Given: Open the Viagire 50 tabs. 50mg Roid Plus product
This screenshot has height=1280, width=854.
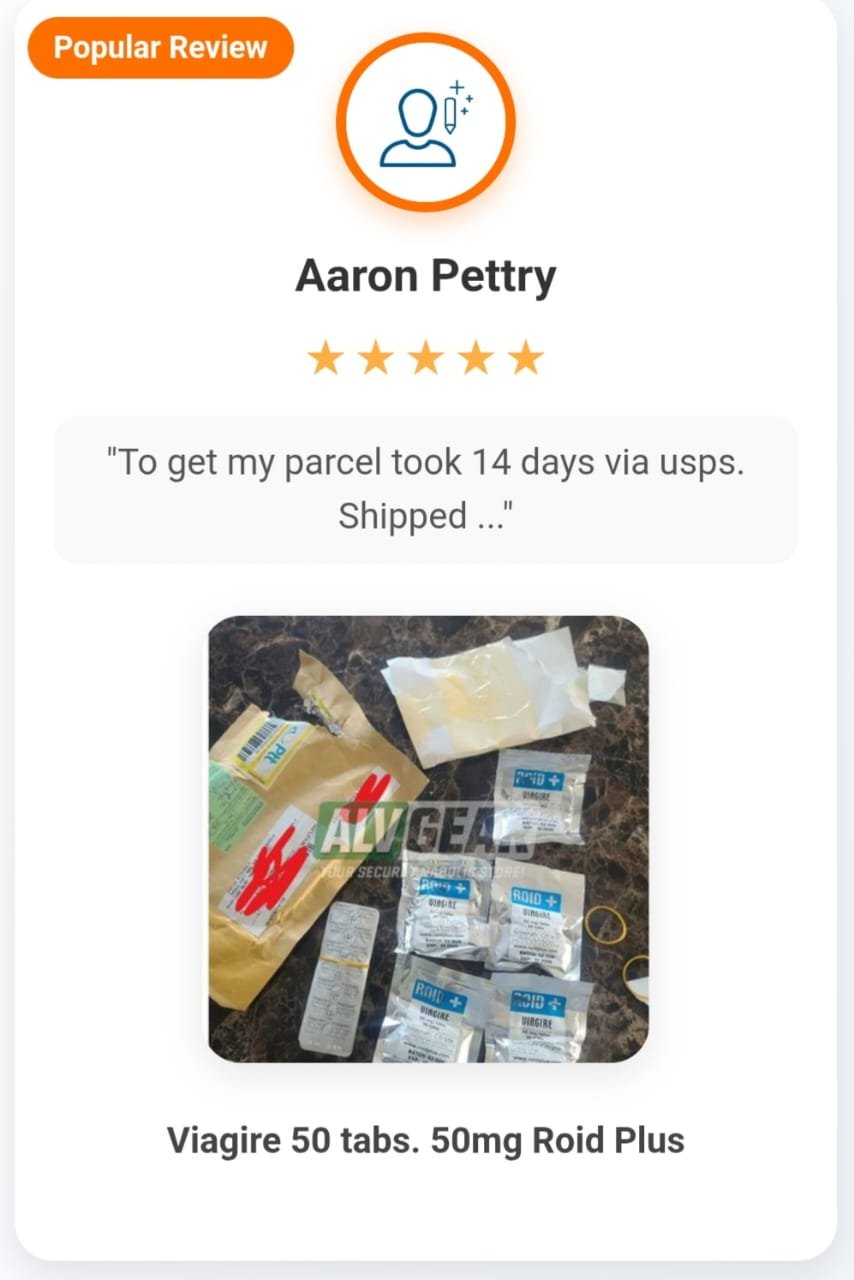Looking at the screenshot, I should [426, 1140].
